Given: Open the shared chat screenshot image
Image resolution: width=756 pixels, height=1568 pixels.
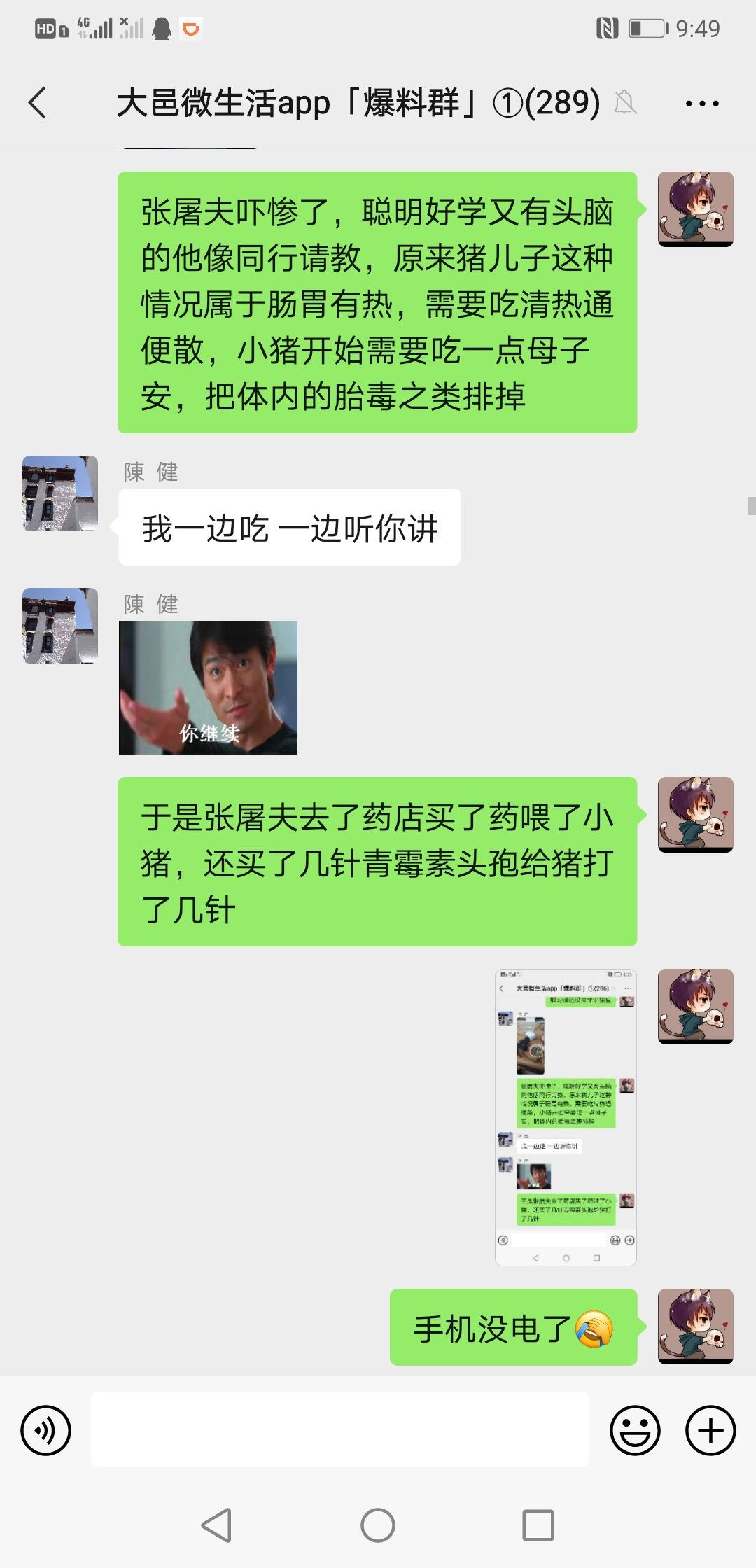Looking at the screenshot, I should (566, 1116).
